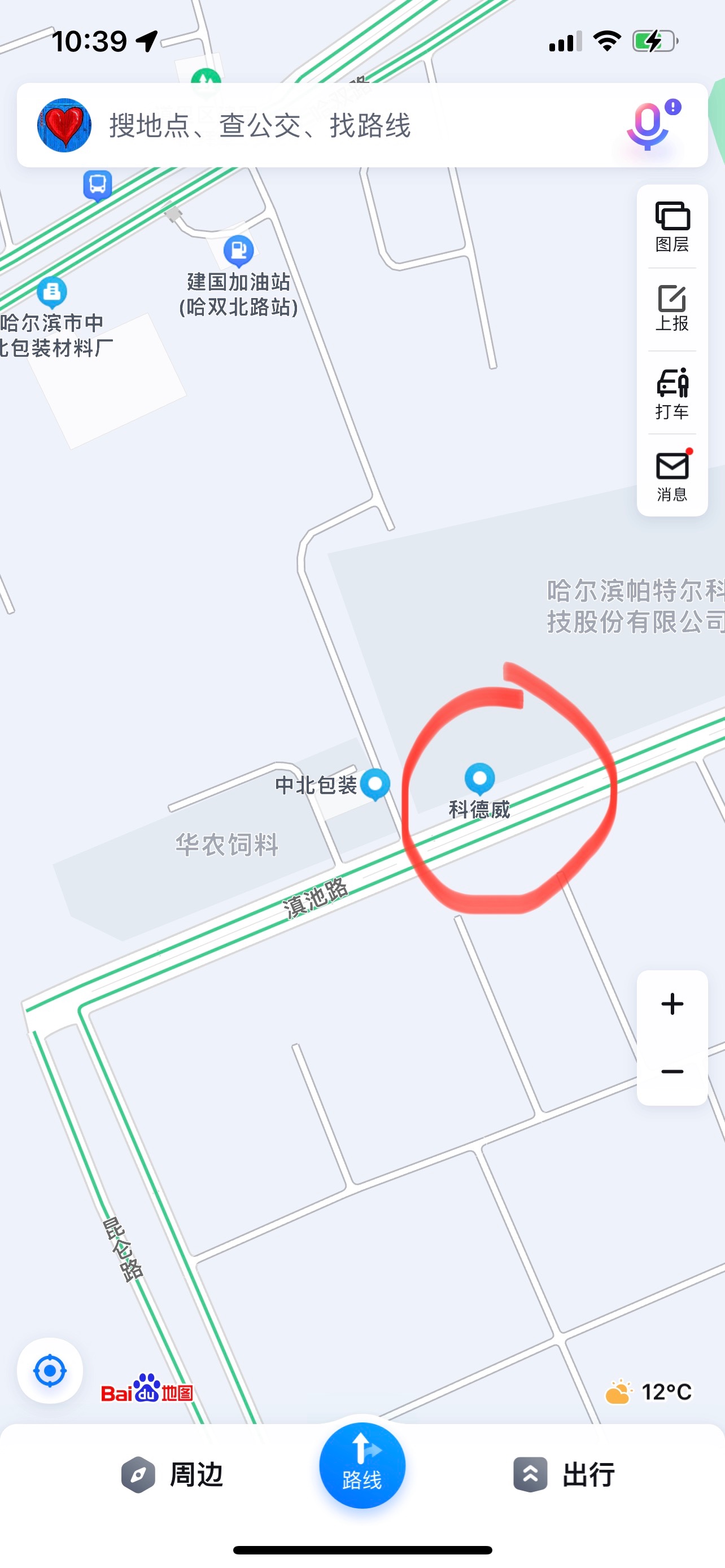Tap the bus stop icon on map

97,185
